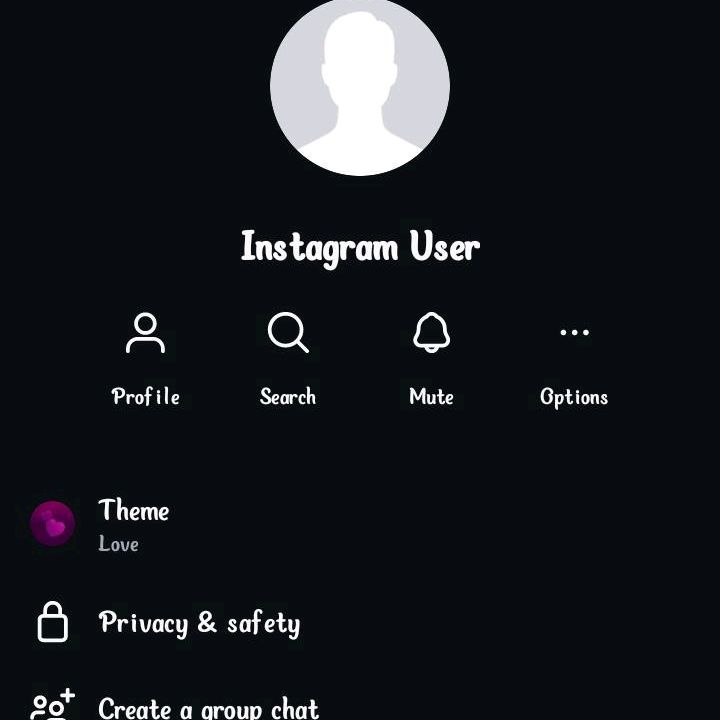Open Privacy & safety settings
This screenshot has height=720, width=720.
coord(360,623)
